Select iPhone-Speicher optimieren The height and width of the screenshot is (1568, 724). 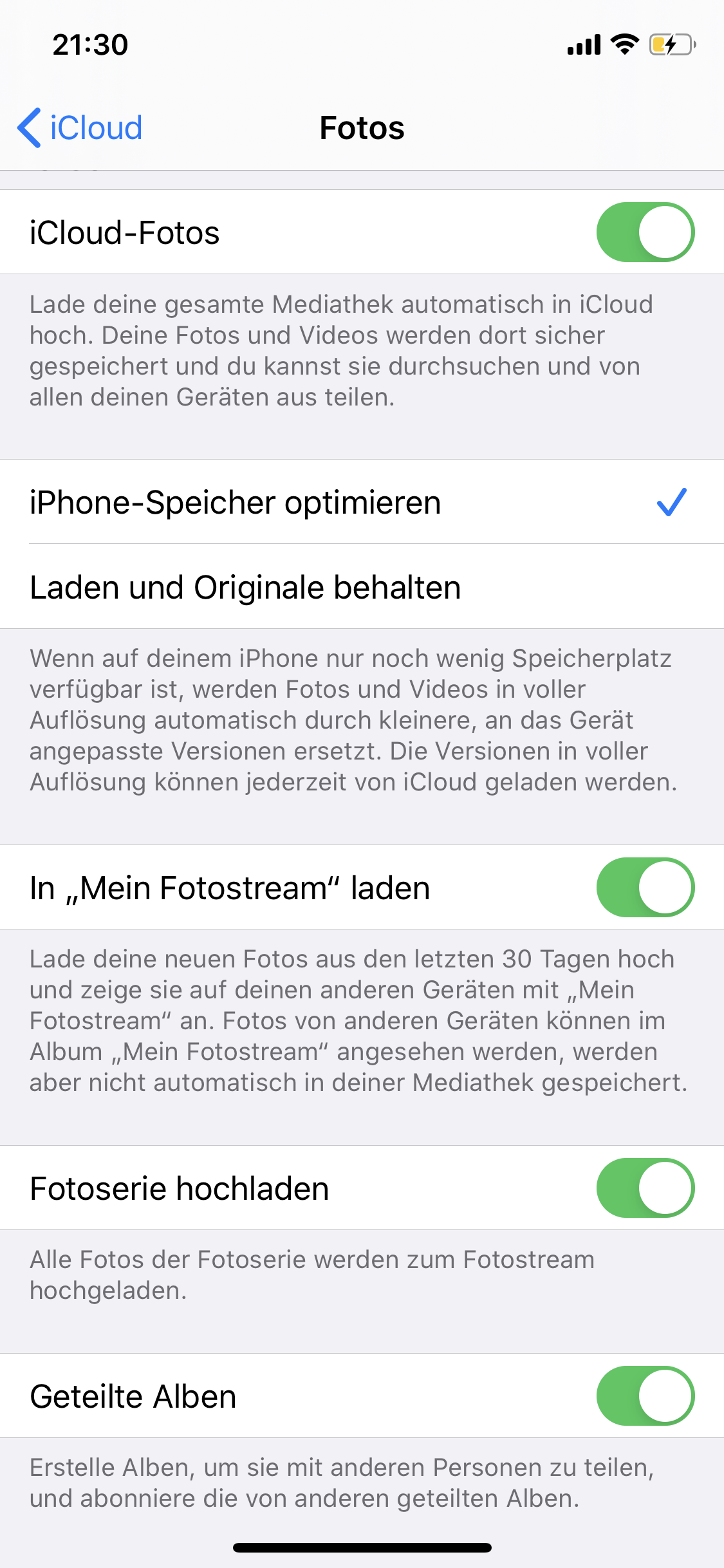pos(362,502)
